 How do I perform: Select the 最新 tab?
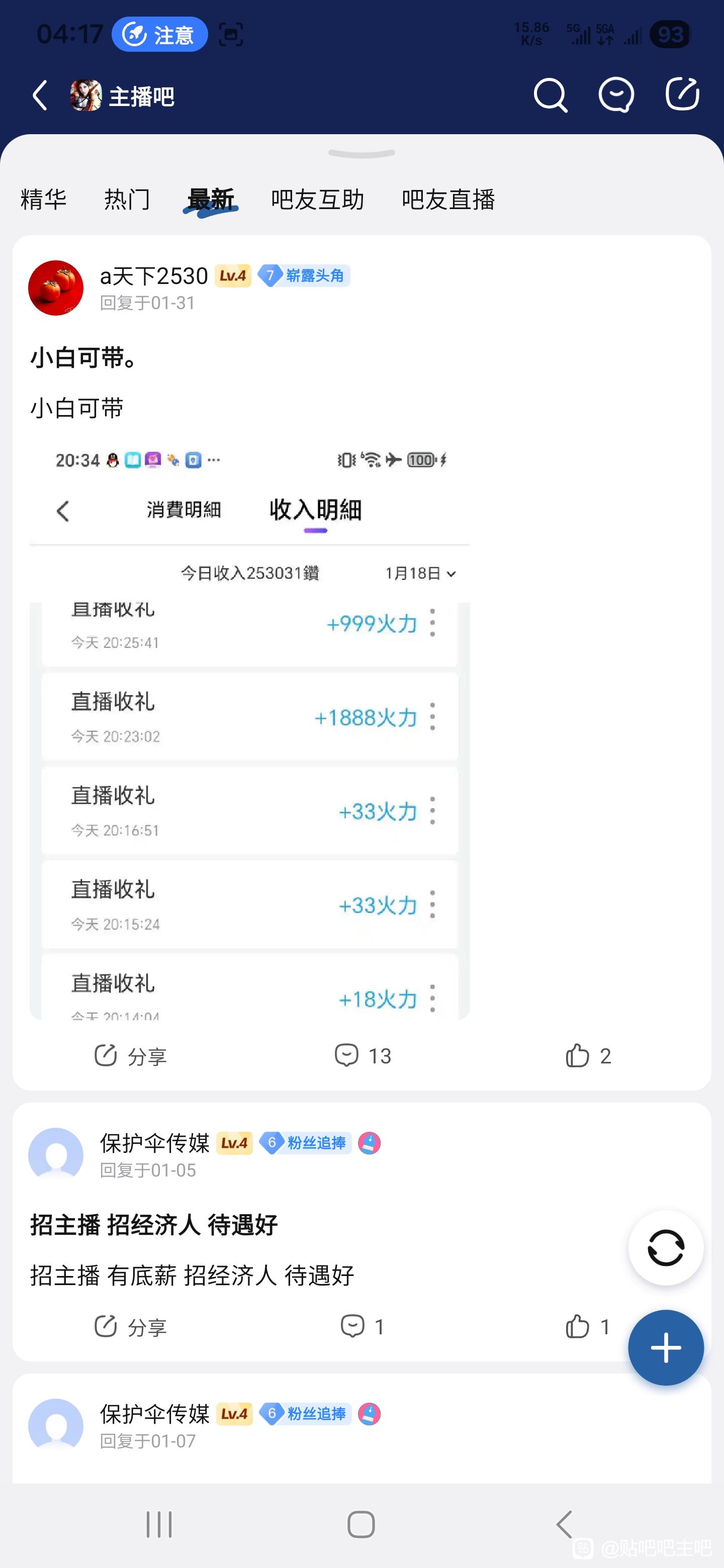pyautogui.click(x=211, y=200)
